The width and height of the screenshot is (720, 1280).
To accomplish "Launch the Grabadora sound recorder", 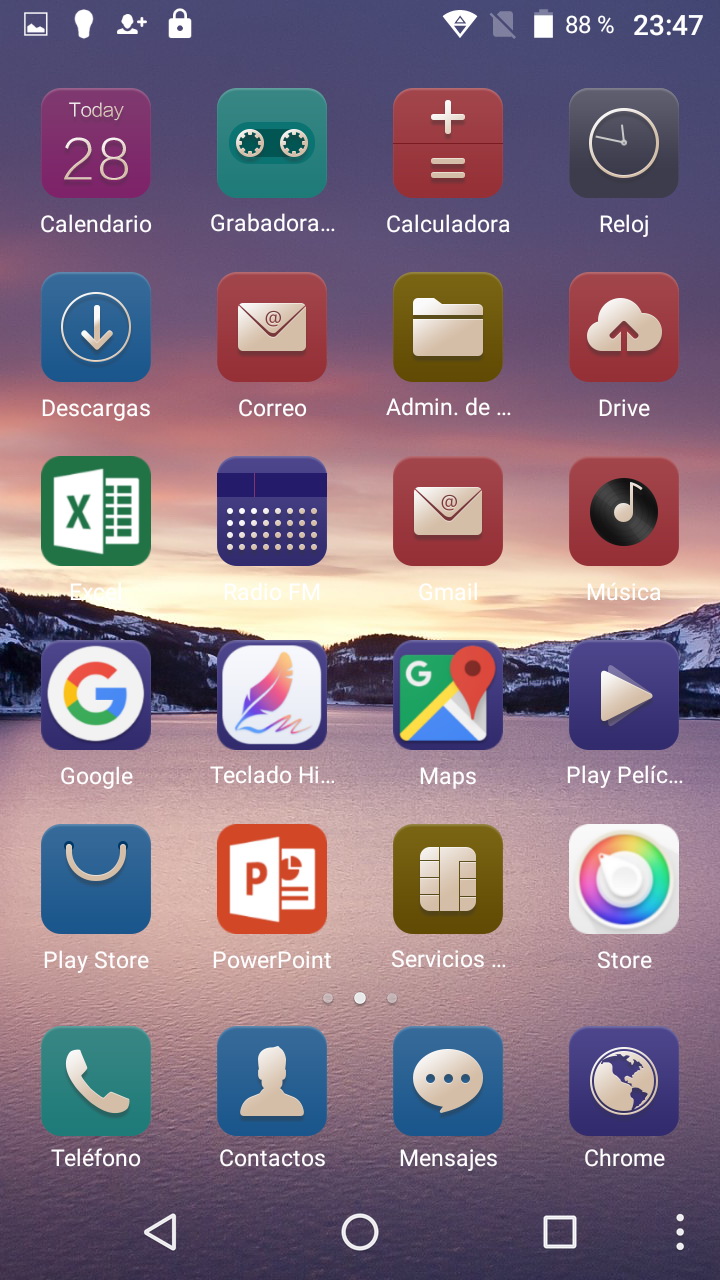I will 272,143.
